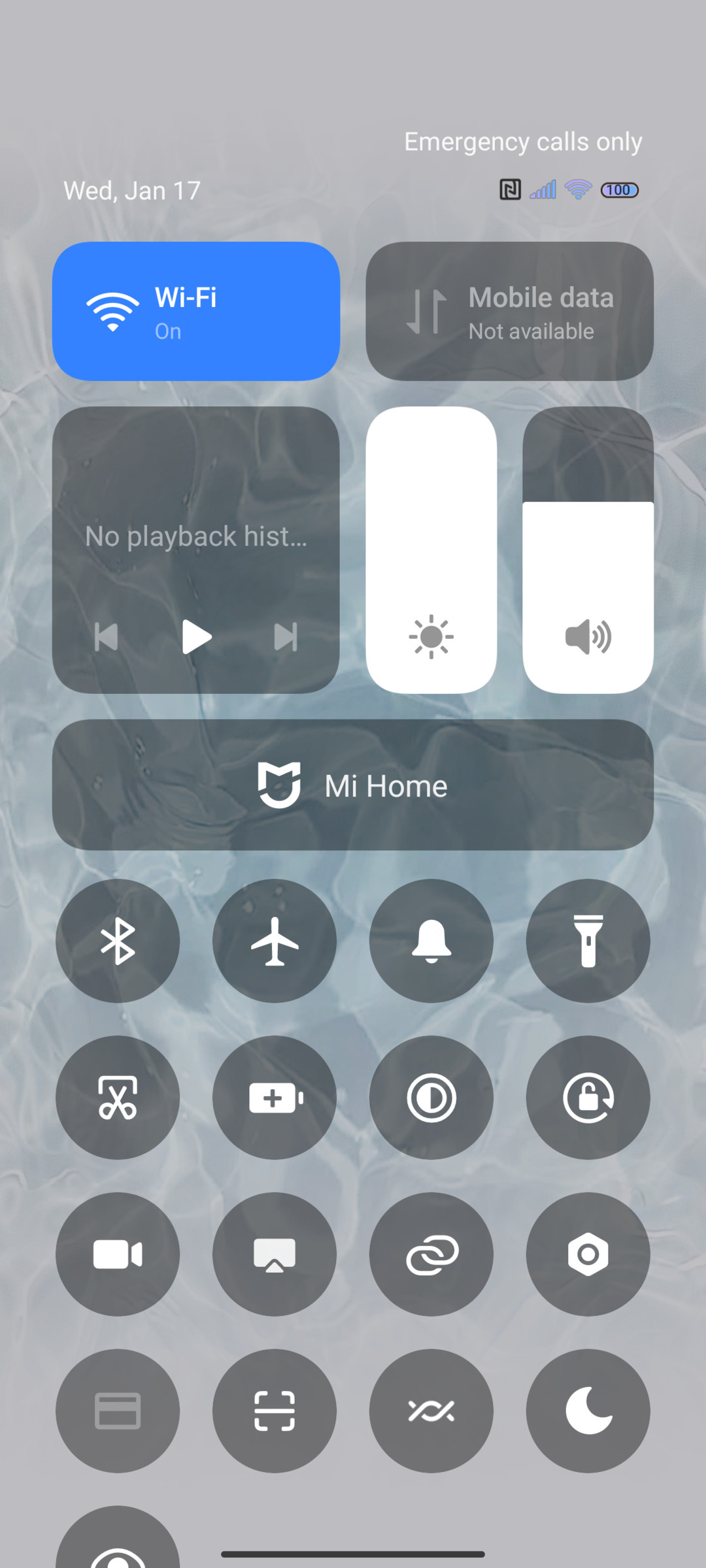Screen dimensions: 706x1568
Task: Start playback in the media card
Action: click(x=196, y=636)
